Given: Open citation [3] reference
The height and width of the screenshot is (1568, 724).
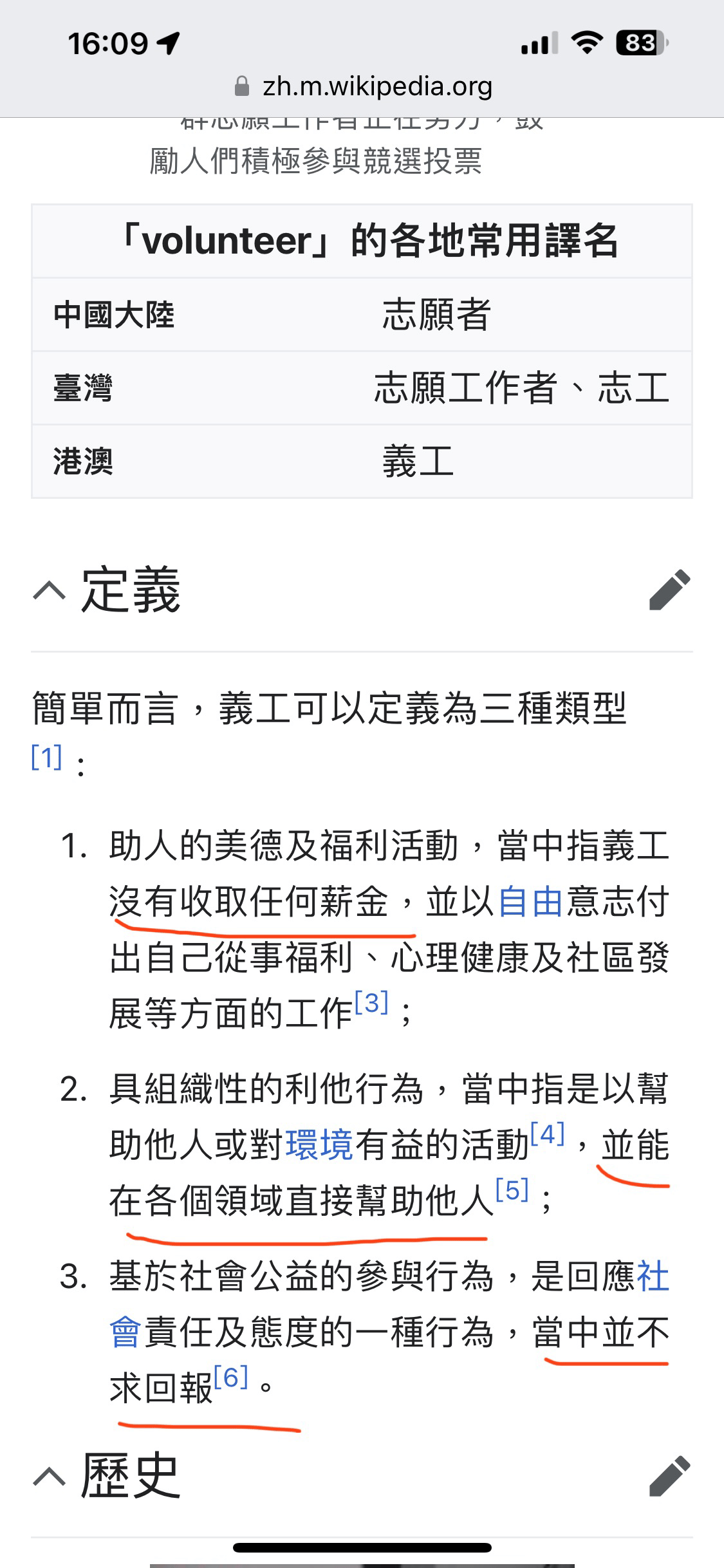Looking at the screenshot, I should point(371,1003).
